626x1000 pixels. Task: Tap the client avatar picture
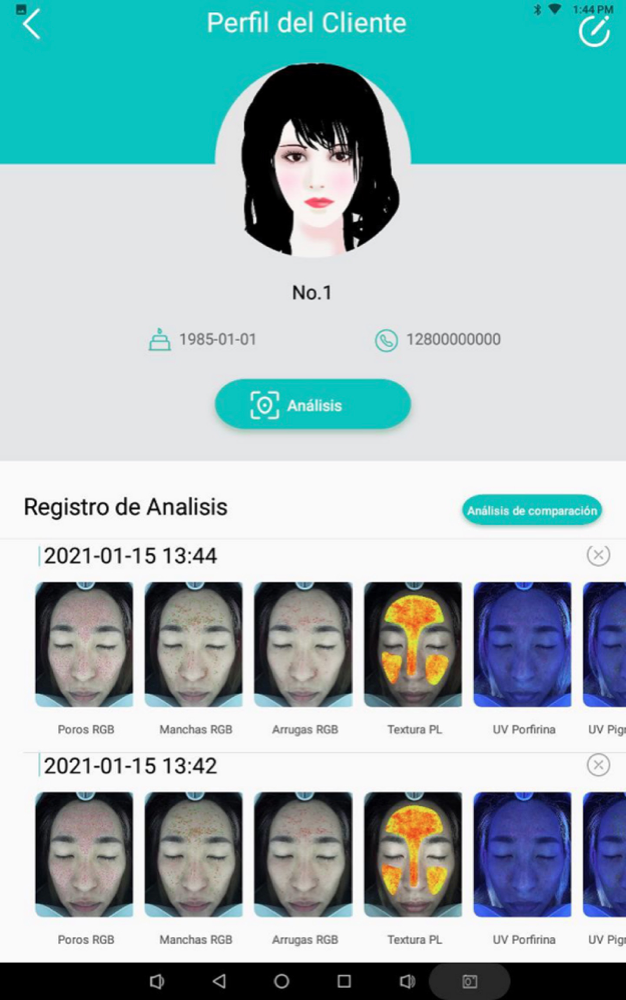312,160
